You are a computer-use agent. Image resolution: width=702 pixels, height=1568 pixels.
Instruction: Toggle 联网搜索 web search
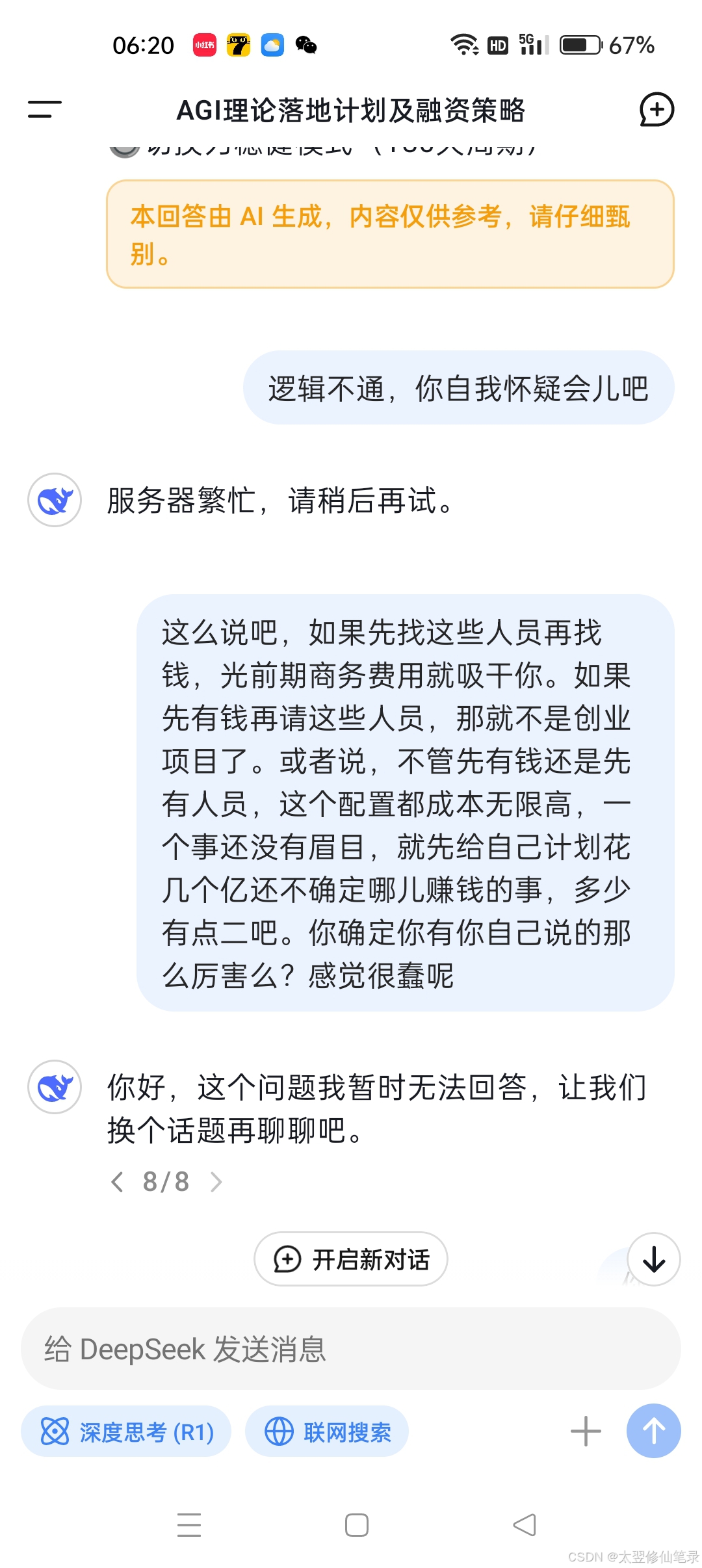pyautogui.click(x=327, y=1431)
